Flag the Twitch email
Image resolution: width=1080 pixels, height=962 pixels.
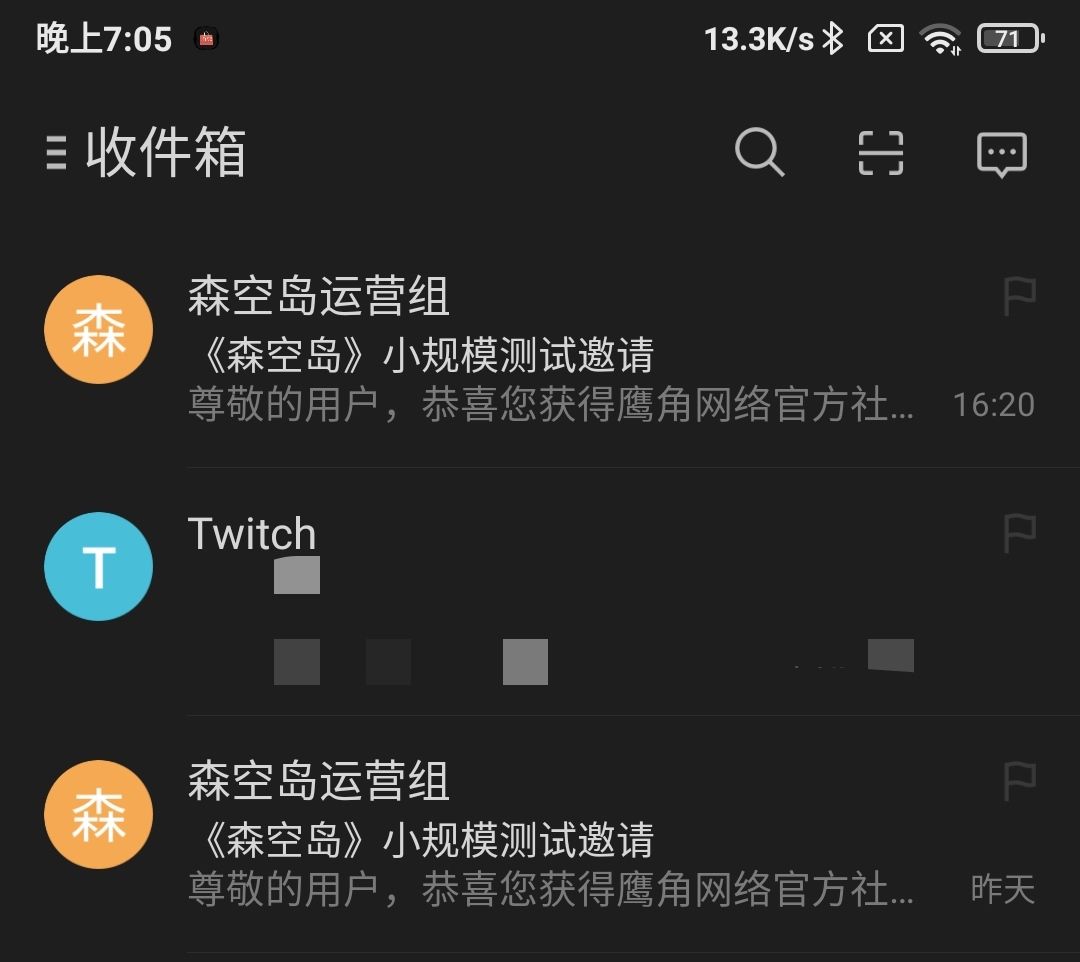coord(1019,533)
